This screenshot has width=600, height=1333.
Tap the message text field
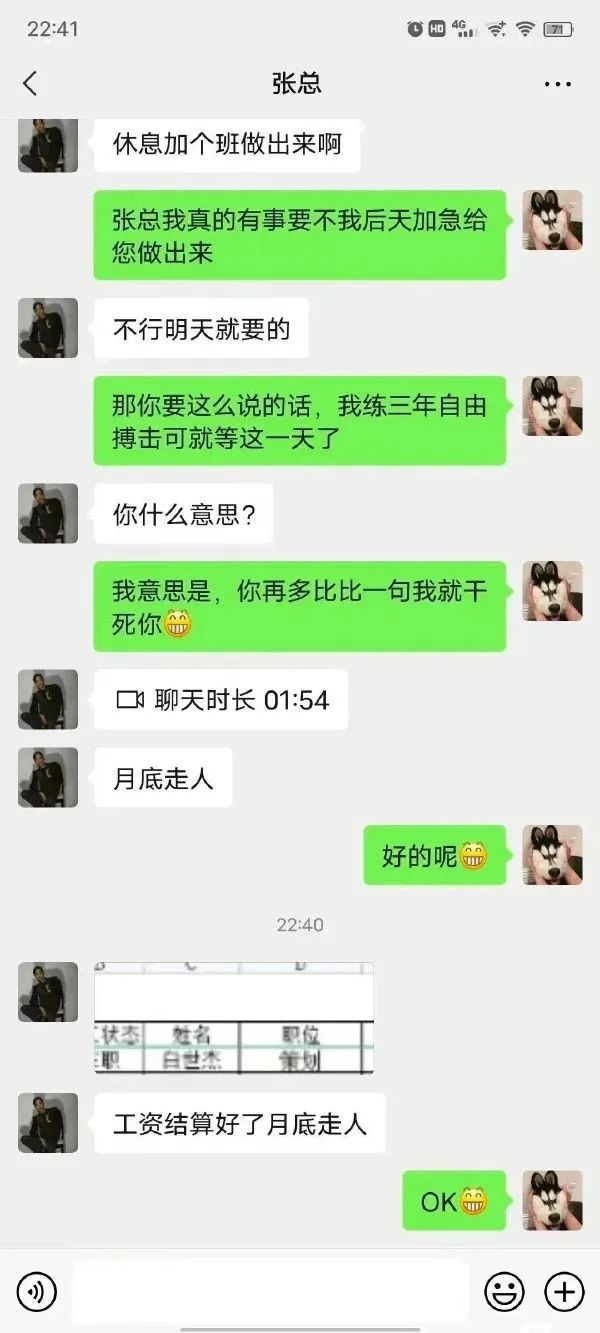click(x=270, y=1291)
